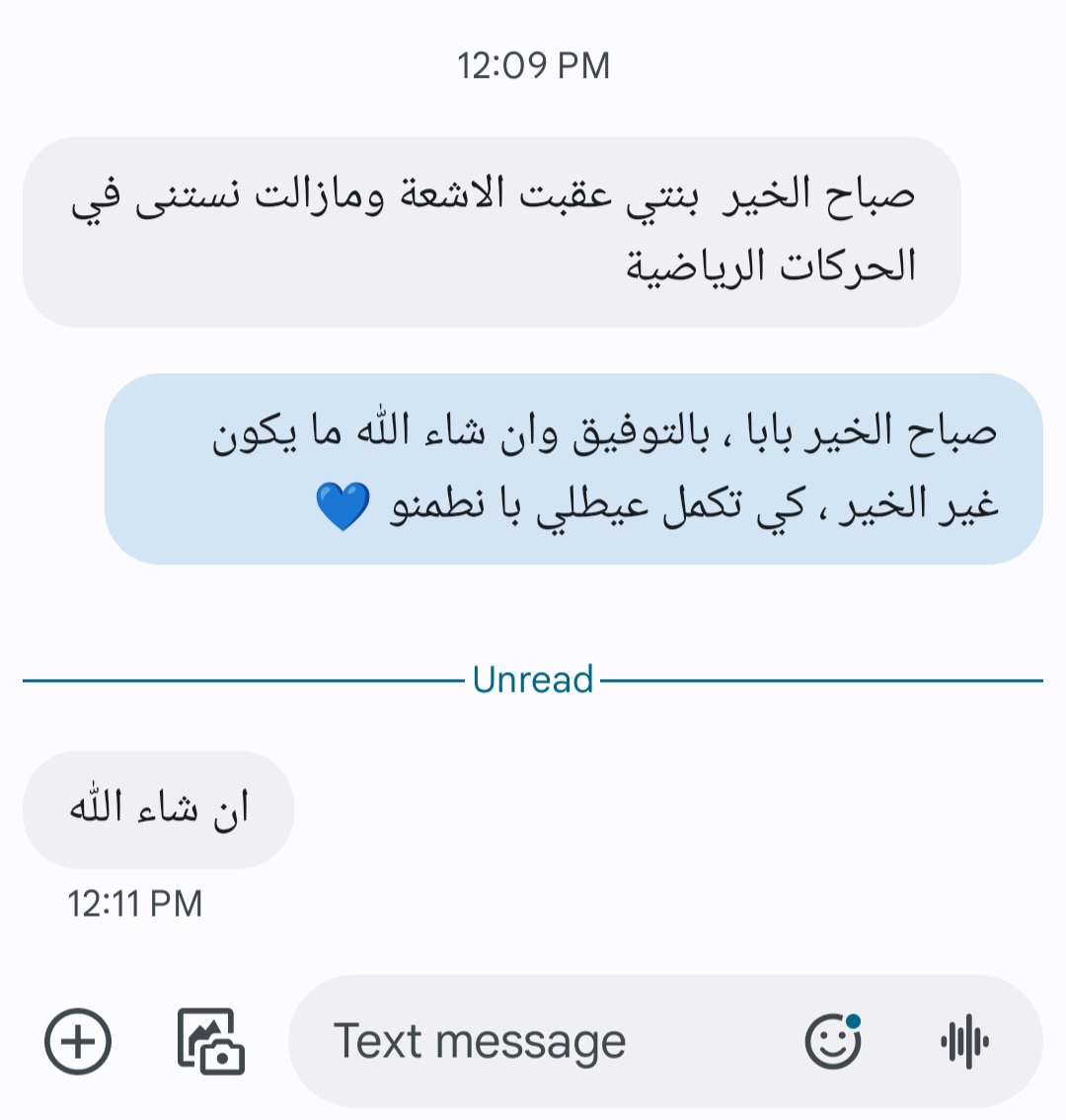Open gallery and camera picker
The width and height of the screenshot is (1066, 1120).
coord(210,1041)
